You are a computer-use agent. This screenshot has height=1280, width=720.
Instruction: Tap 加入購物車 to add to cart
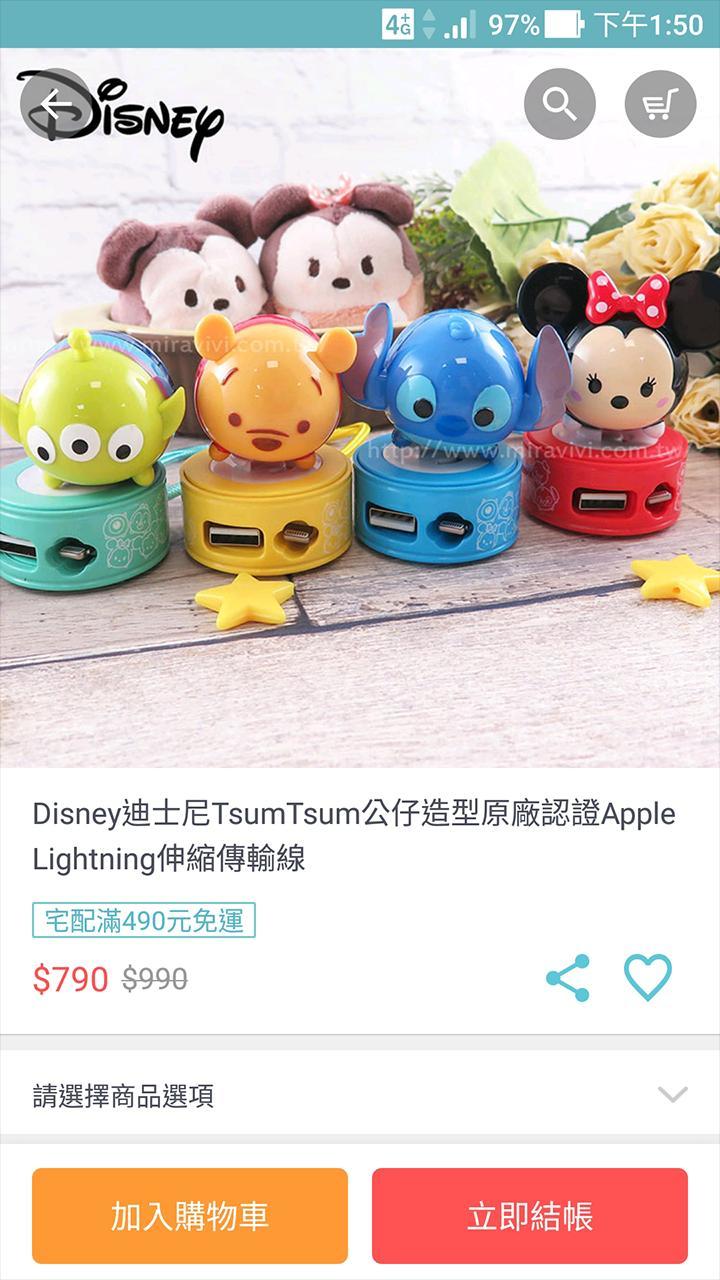point(190,1216)
